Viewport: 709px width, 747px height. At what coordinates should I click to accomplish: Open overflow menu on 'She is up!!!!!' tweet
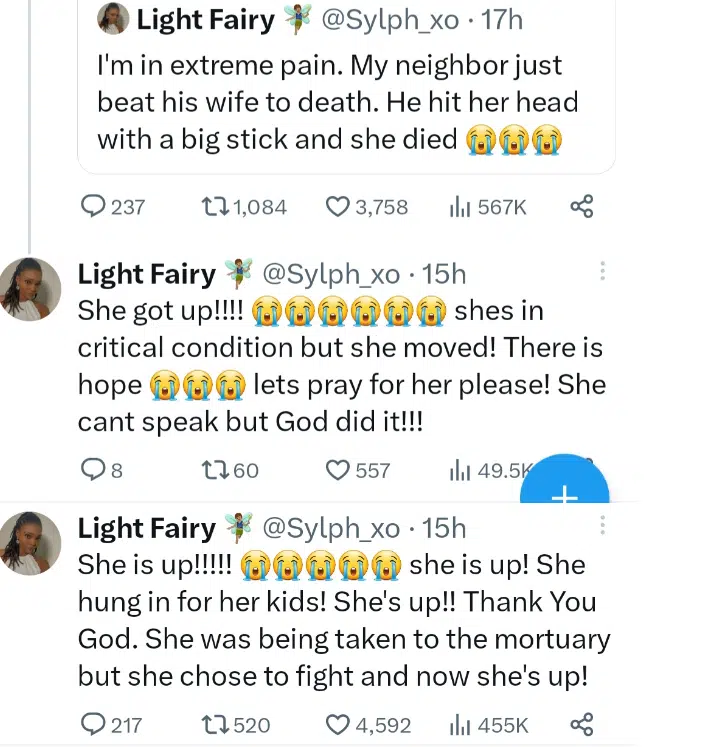[602, 525]
